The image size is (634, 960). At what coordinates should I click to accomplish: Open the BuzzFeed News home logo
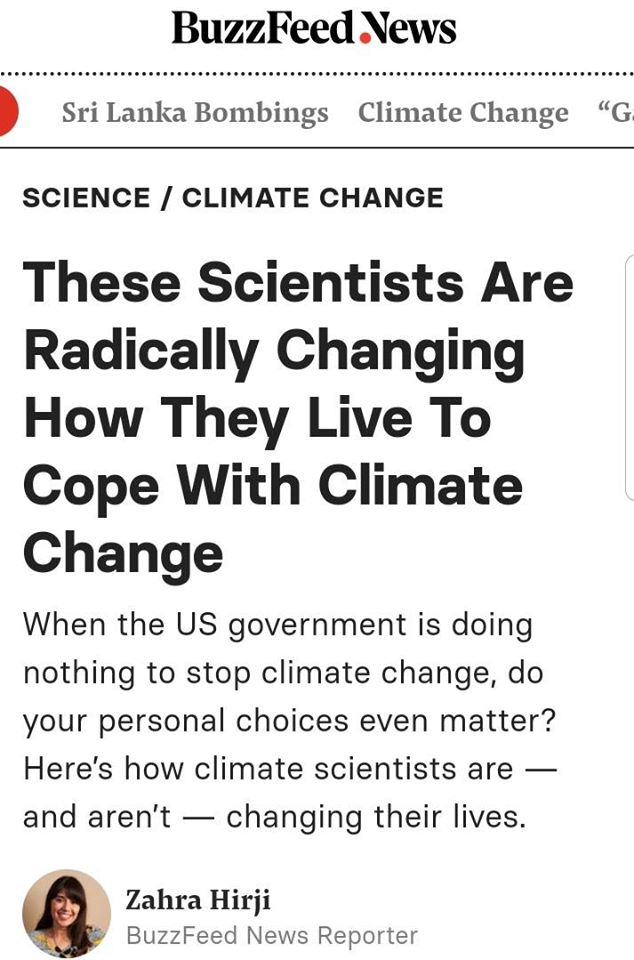pyautogui.click(x=314, y=28)
